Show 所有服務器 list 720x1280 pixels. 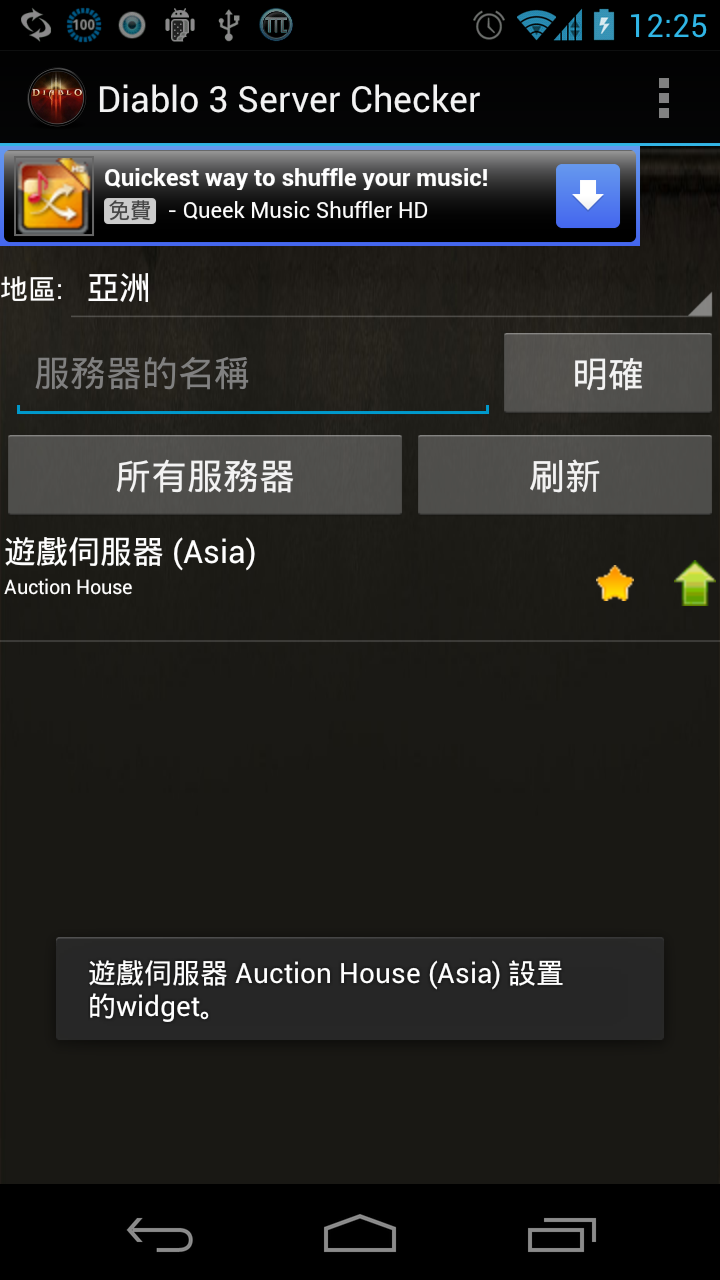click(205, 476)
